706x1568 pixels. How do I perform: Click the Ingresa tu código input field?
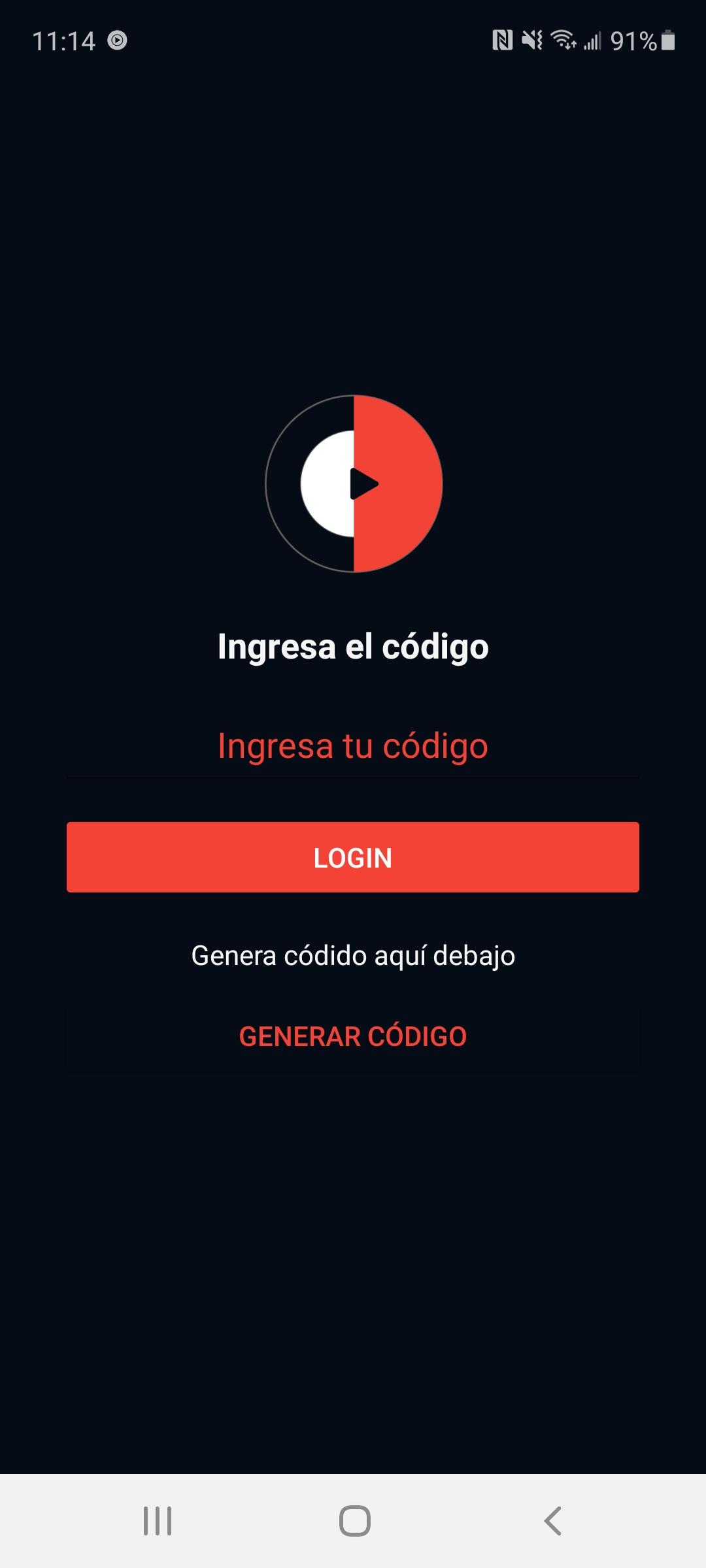[x=353, y=746]
